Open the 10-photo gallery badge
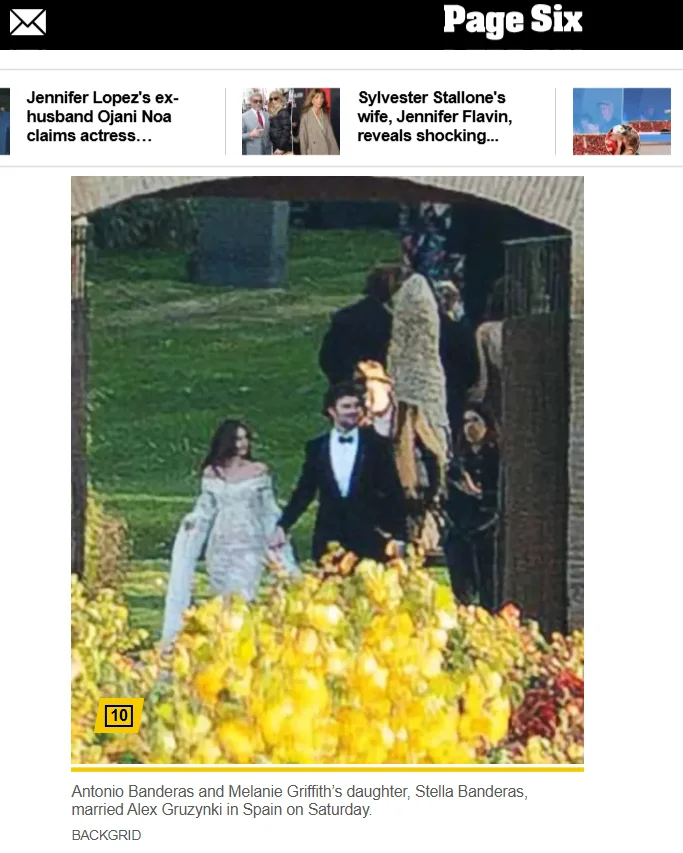The width and height of the screenshot is (683, 853). (119, 715)
